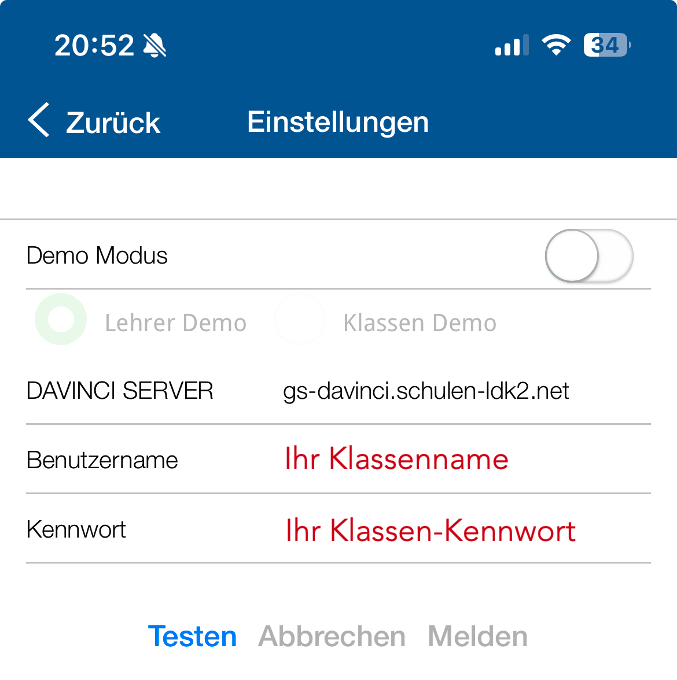Tap the Kennwort input field
Viewport: 677px width, 680px height.
coord(430,530)
